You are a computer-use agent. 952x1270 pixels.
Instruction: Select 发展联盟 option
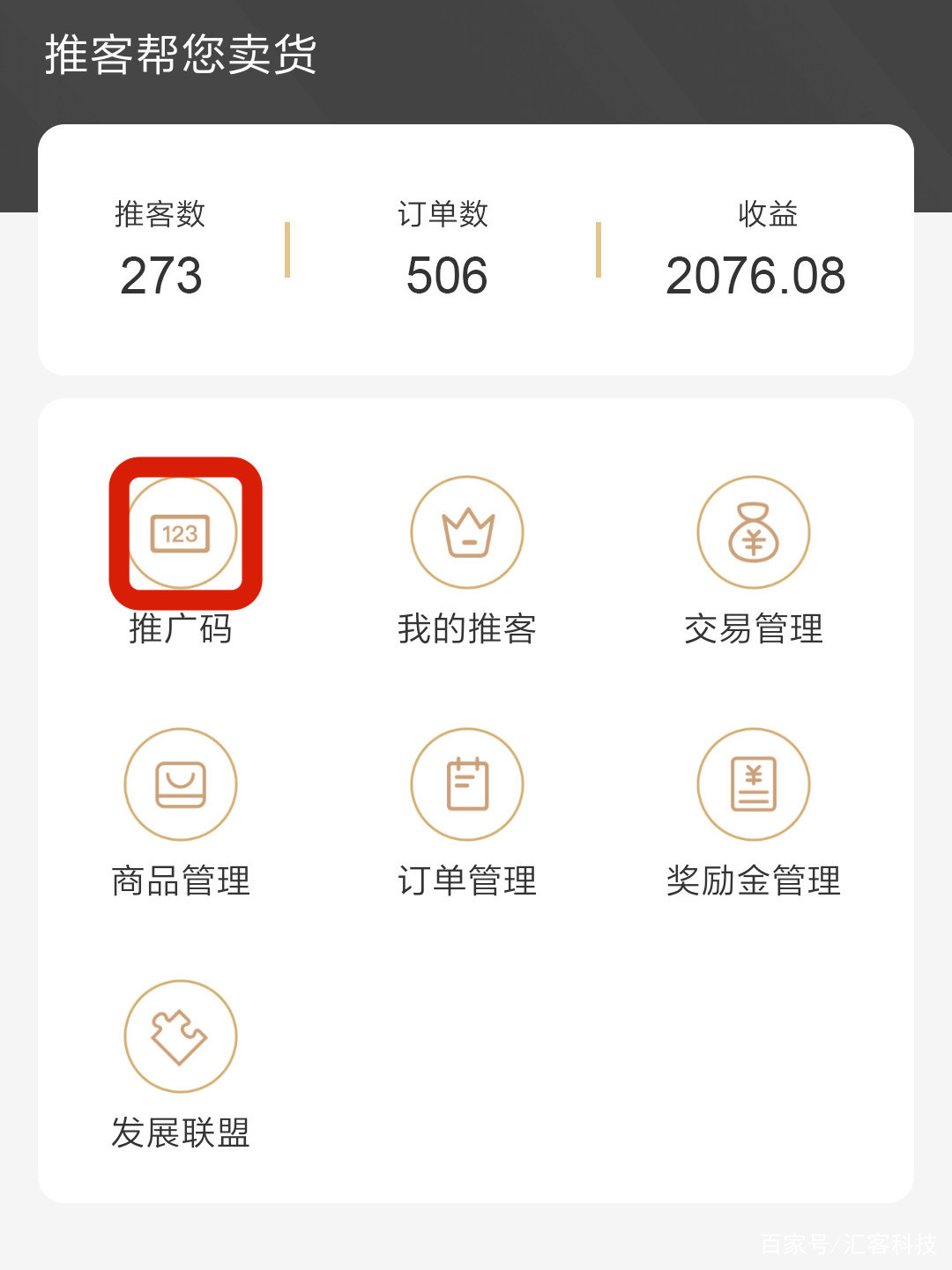coord(181,1037)
